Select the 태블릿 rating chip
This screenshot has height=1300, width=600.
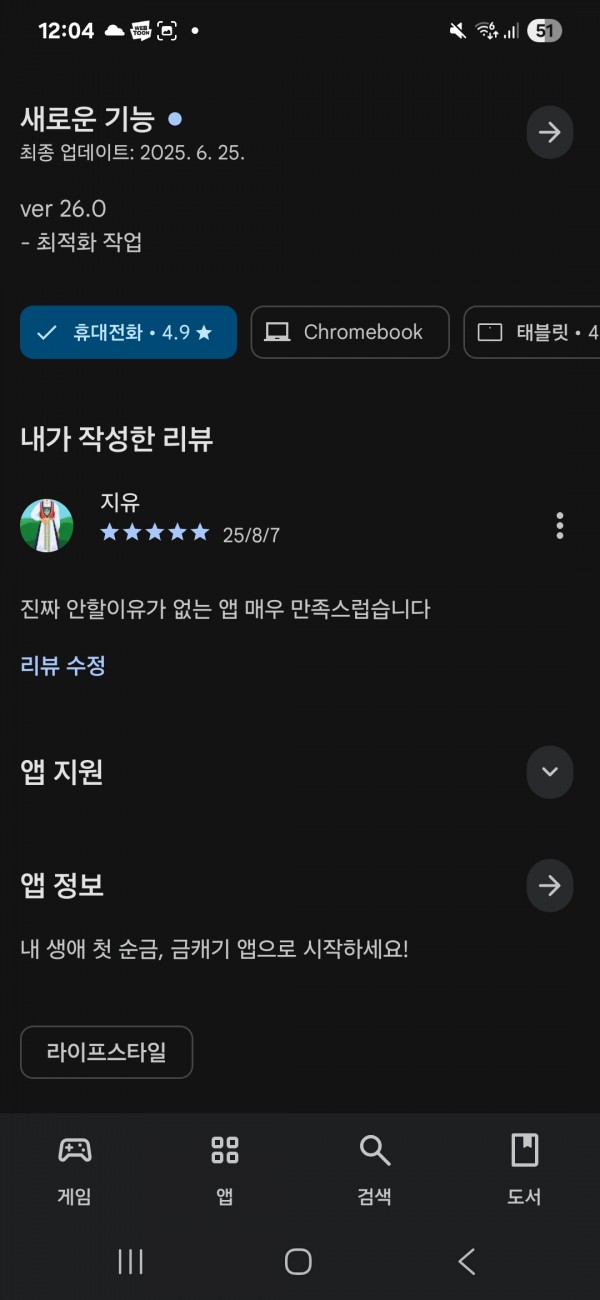point(532,332)
